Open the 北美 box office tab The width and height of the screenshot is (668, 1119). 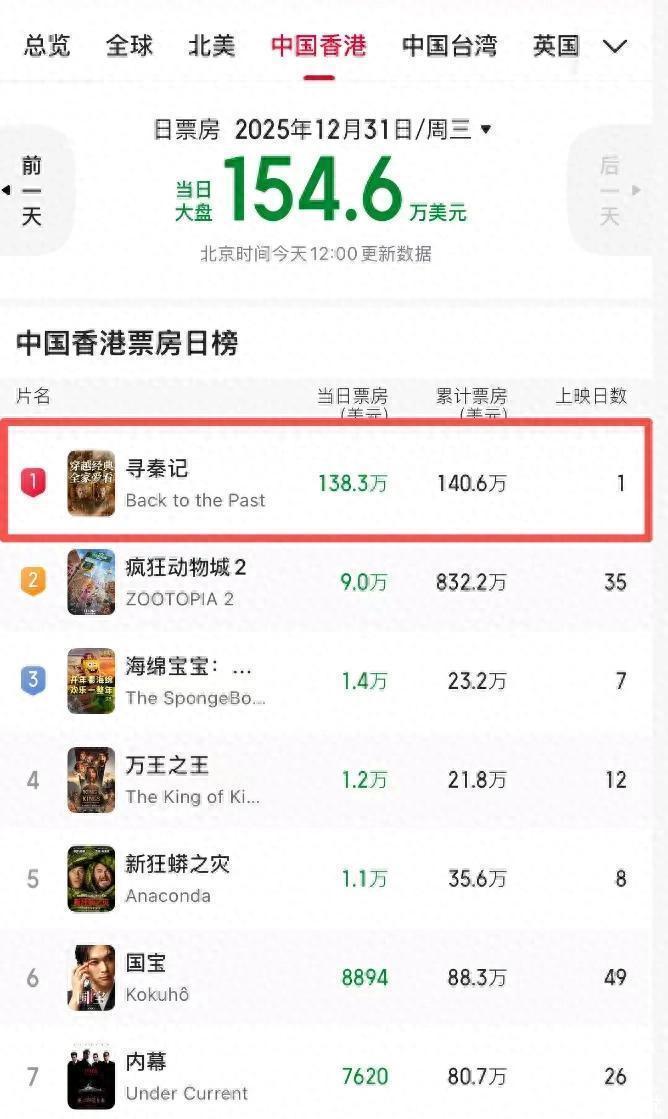click(x=212, y=45)
